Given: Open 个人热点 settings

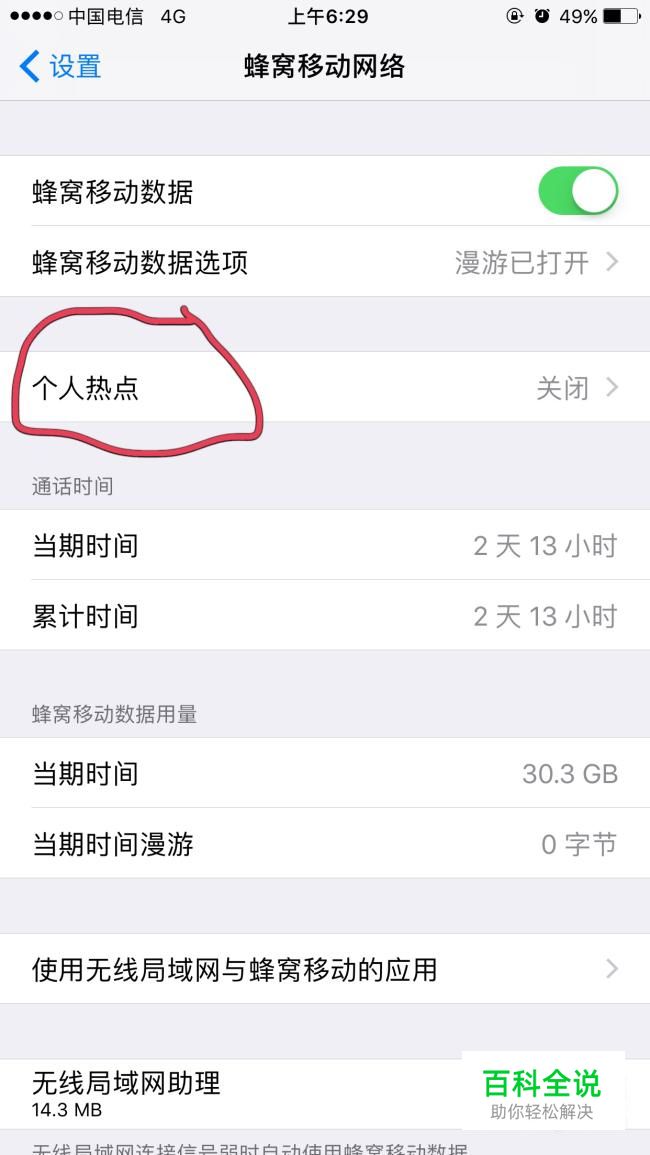Looking at the screenshot, I should point(325,387).
